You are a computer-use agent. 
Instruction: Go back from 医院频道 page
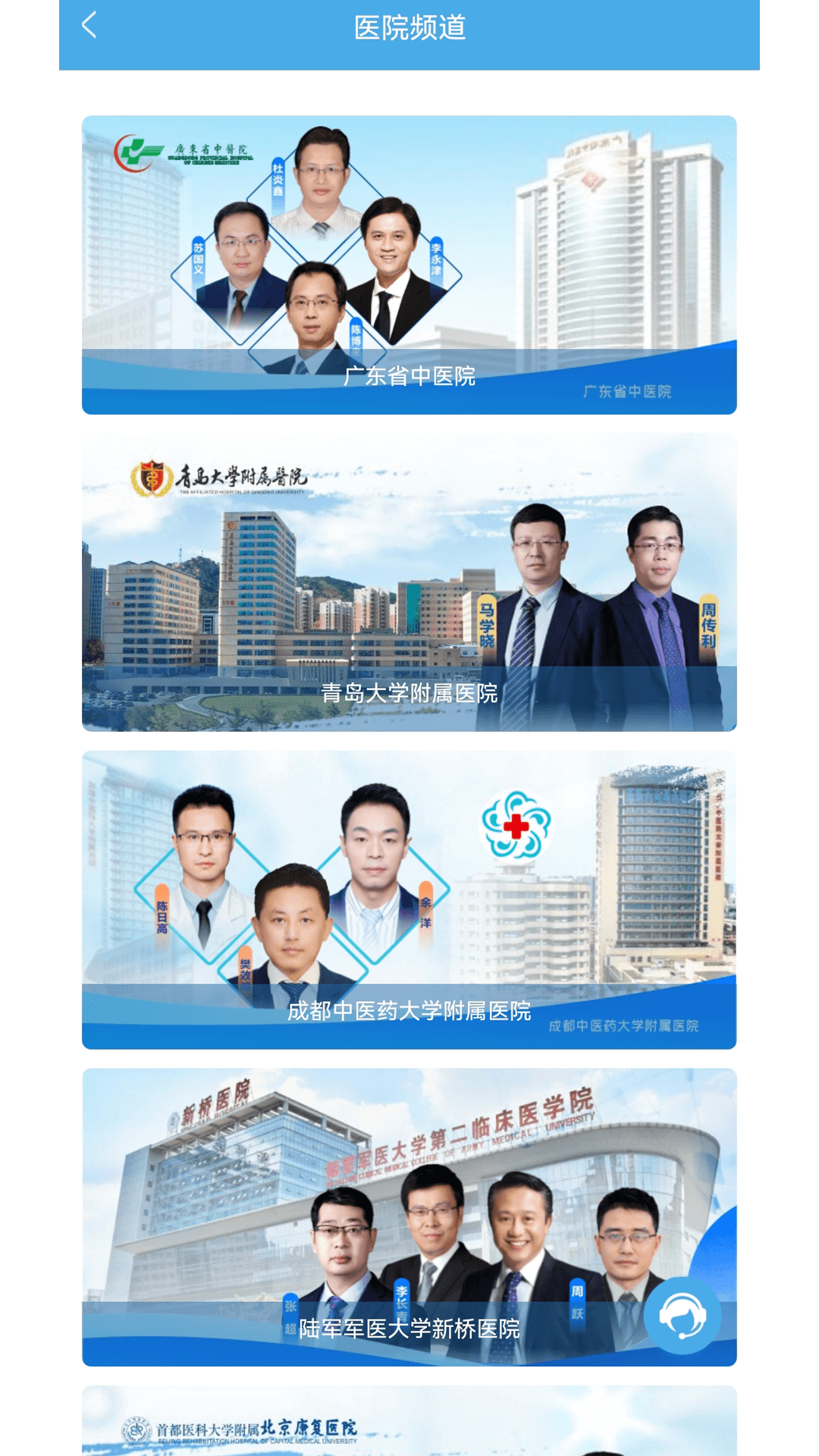coord(89,26)
